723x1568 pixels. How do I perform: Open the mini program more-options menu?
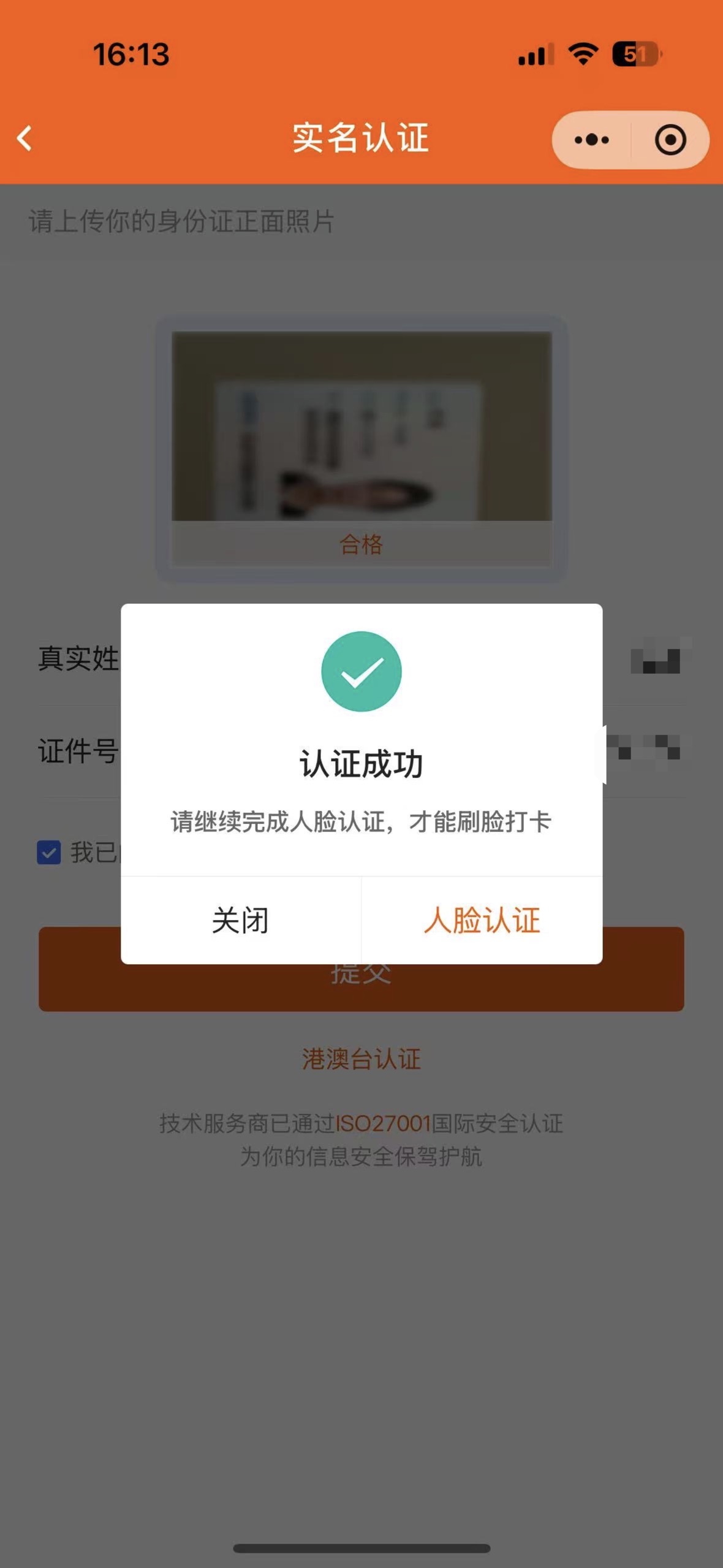click(591, 140)
